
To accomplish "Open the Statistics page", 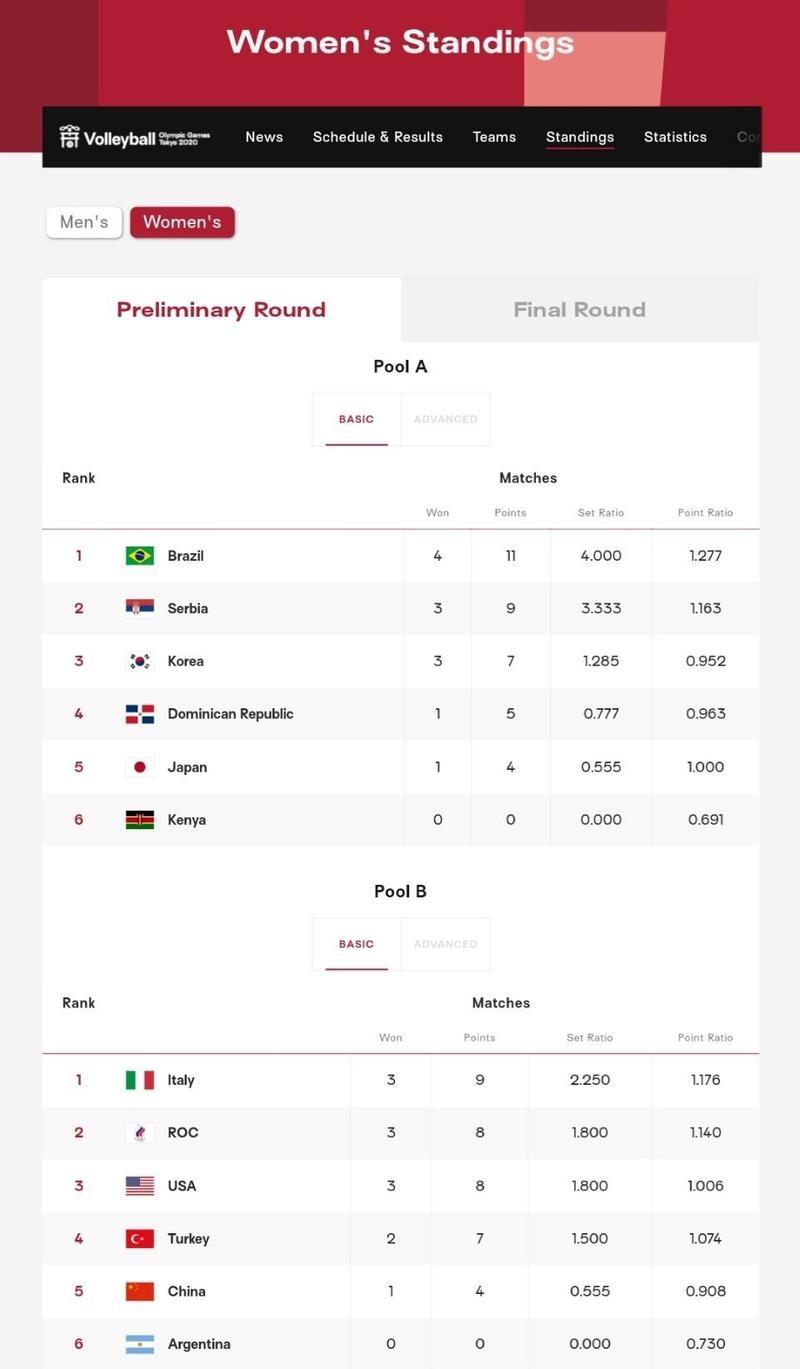I will (x=675, y=137).
